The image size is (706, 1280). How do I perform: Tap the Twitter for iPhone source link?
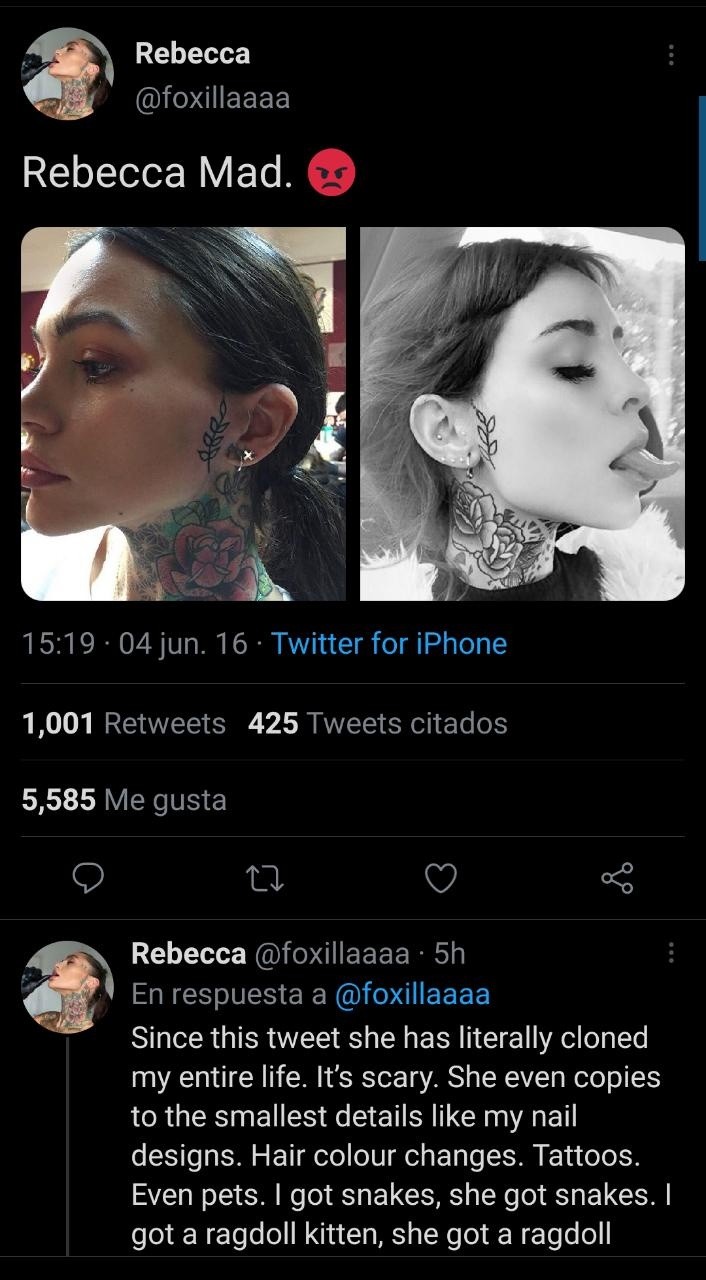[x=389, y=643]
